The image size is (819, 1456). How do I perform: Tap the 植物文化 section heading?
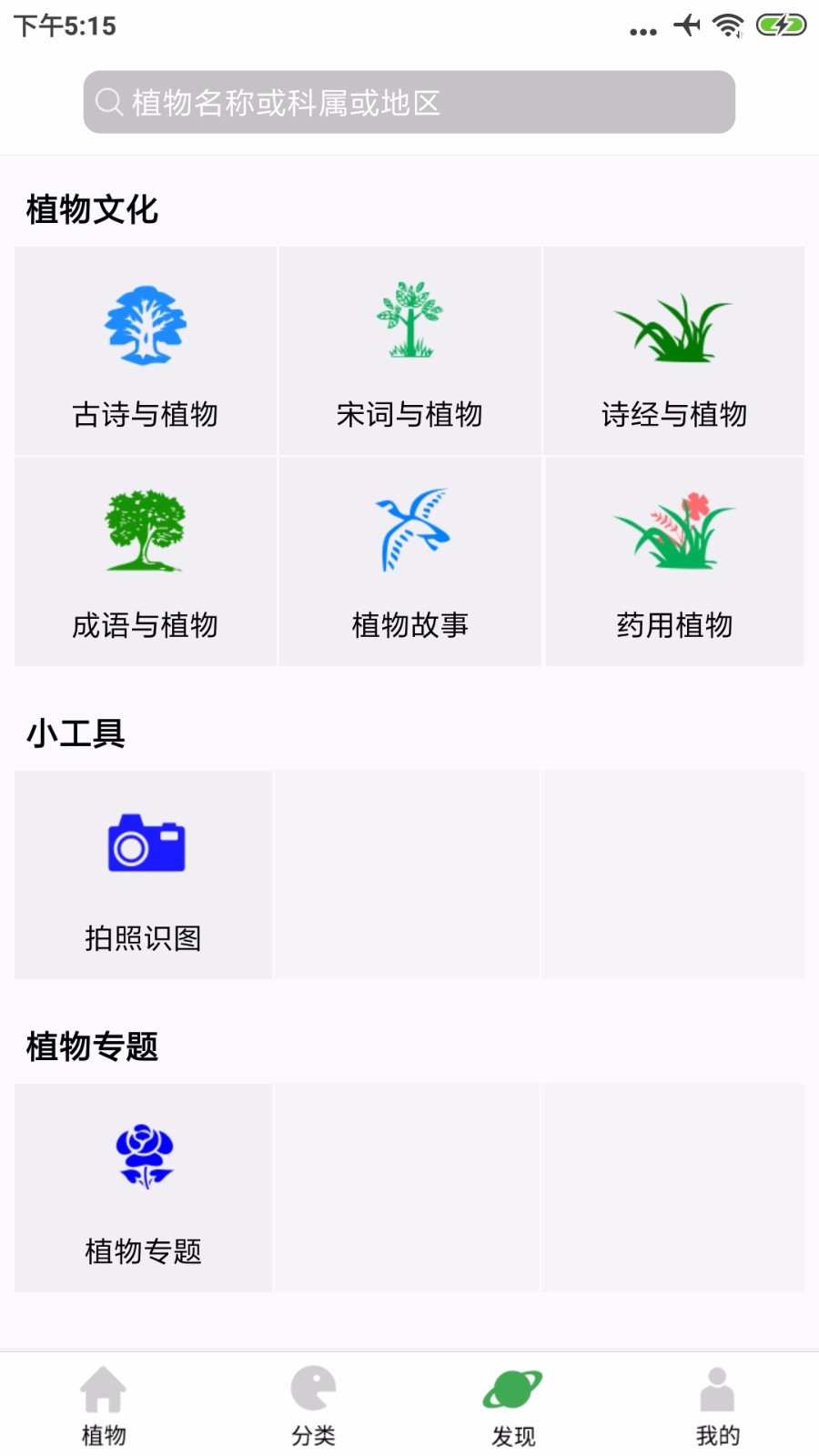click(91, 208)
